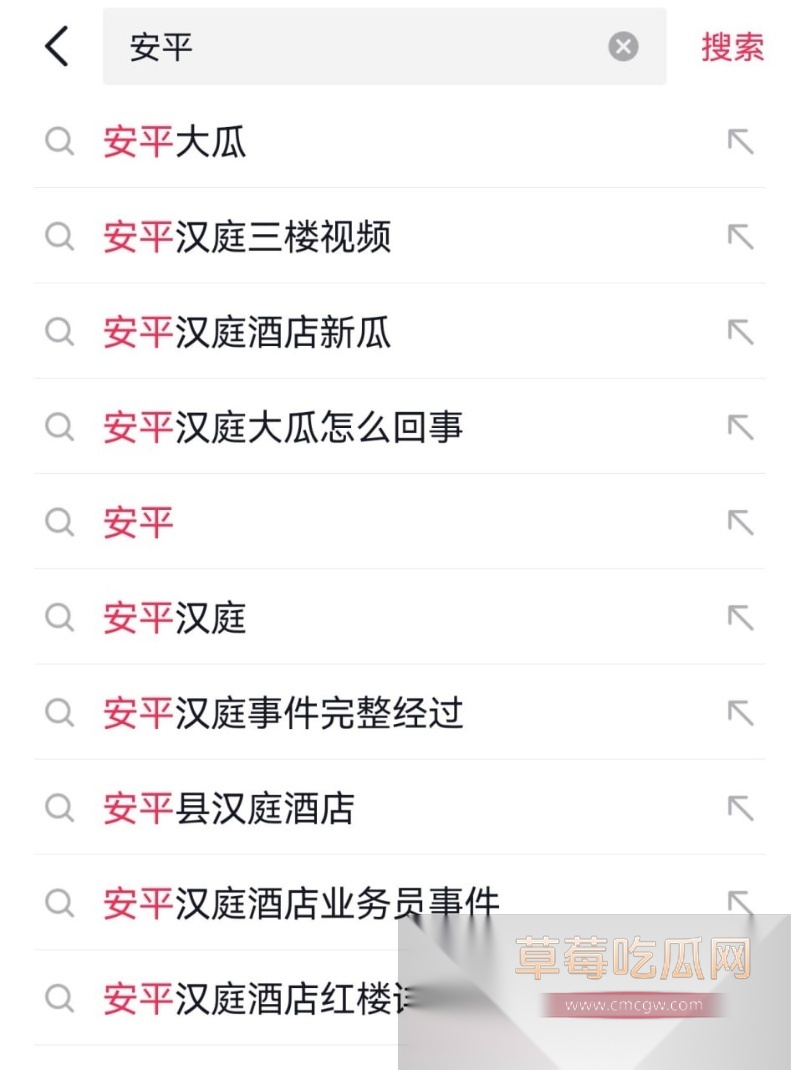Tap the fill-in arrow for 安平汉庭酒店业务员事件
Image resolution: width=800 pixels, height=1070 pixels.
739,900
